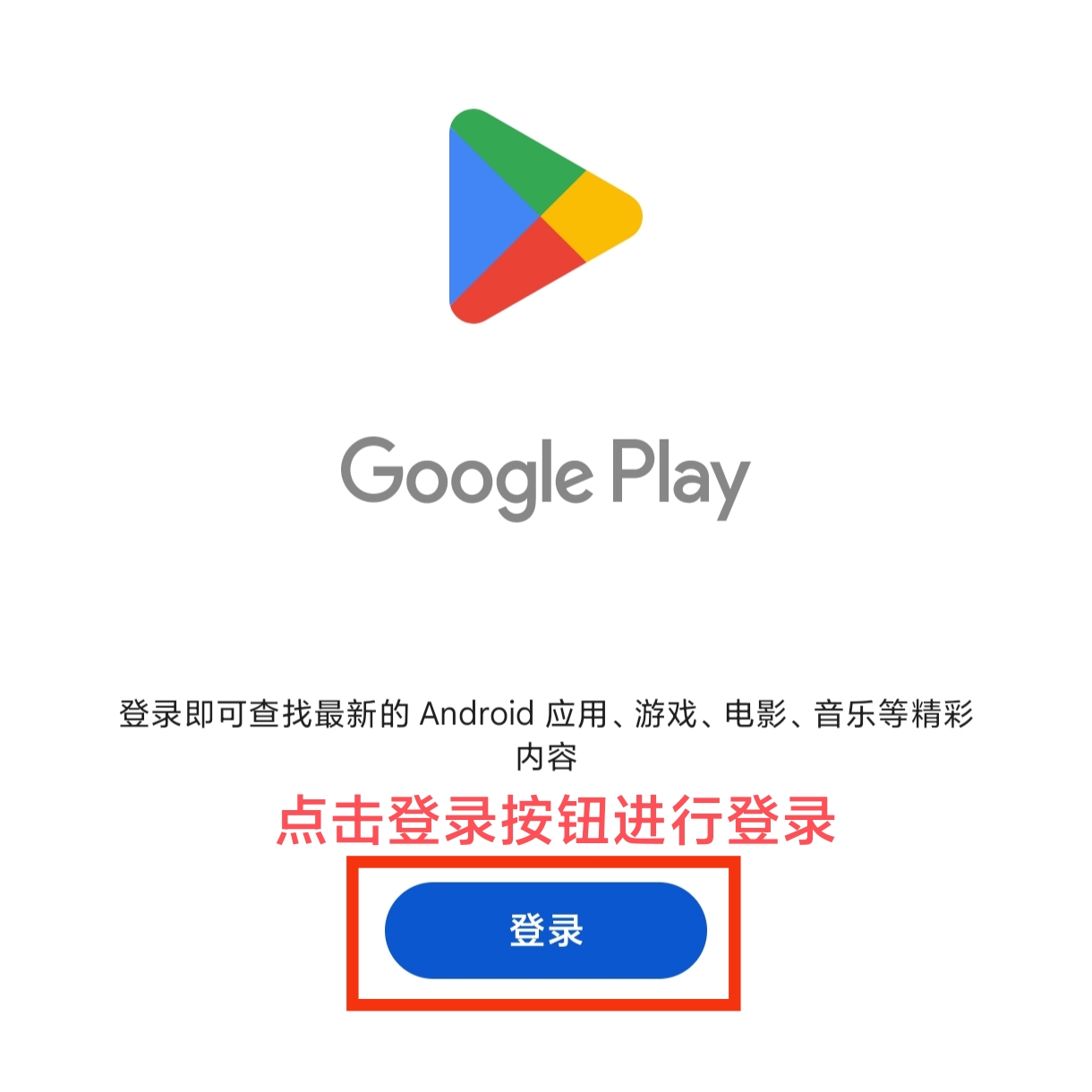Tap the blue 登录 sign-in button
This screenshot has width=1092, height=1092.
pyautogui.click(x=545, y=930)
